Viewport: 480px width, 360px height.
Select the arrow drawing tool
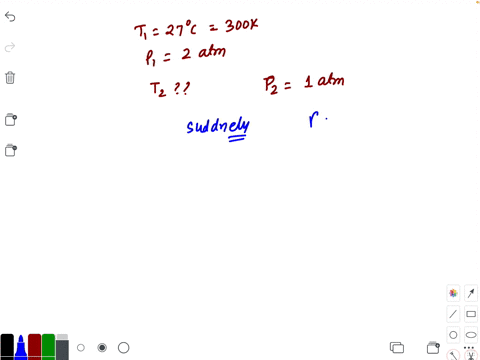pos(471,293)
